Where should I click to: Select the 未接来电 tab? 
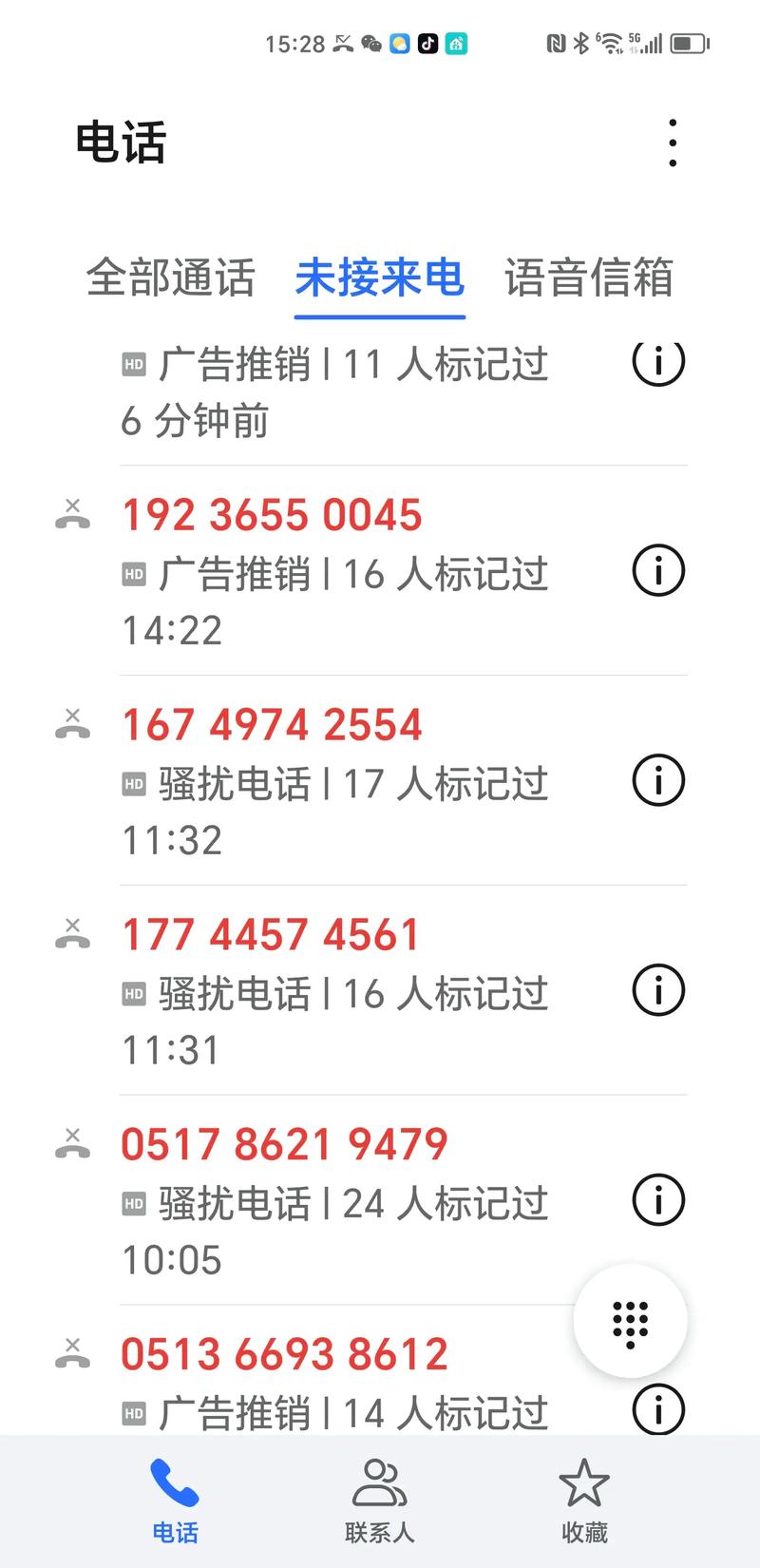pos(379,279)
